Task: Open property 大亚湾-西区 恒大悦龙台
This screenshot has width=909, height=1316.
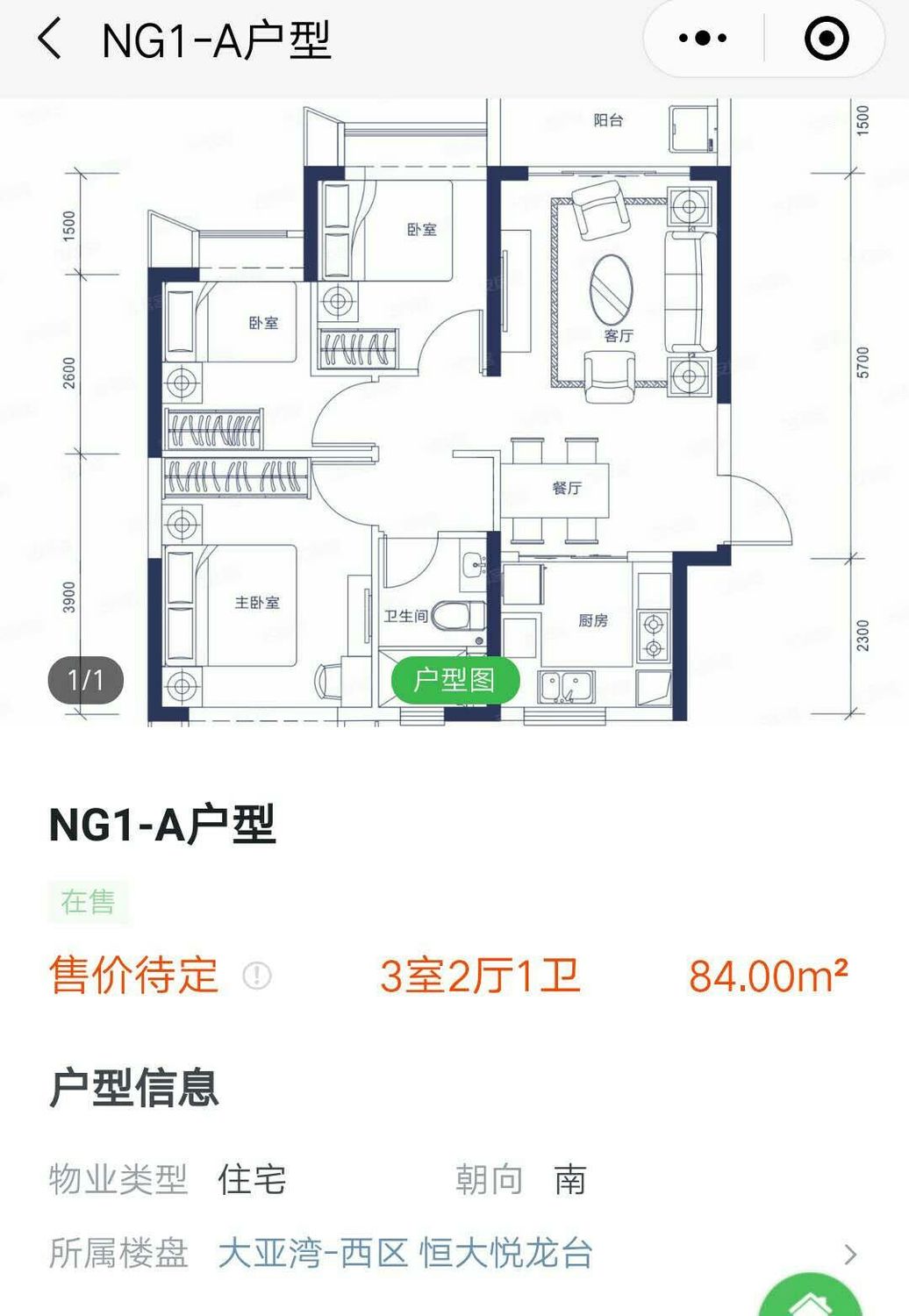Action: tap(405, 1254)
